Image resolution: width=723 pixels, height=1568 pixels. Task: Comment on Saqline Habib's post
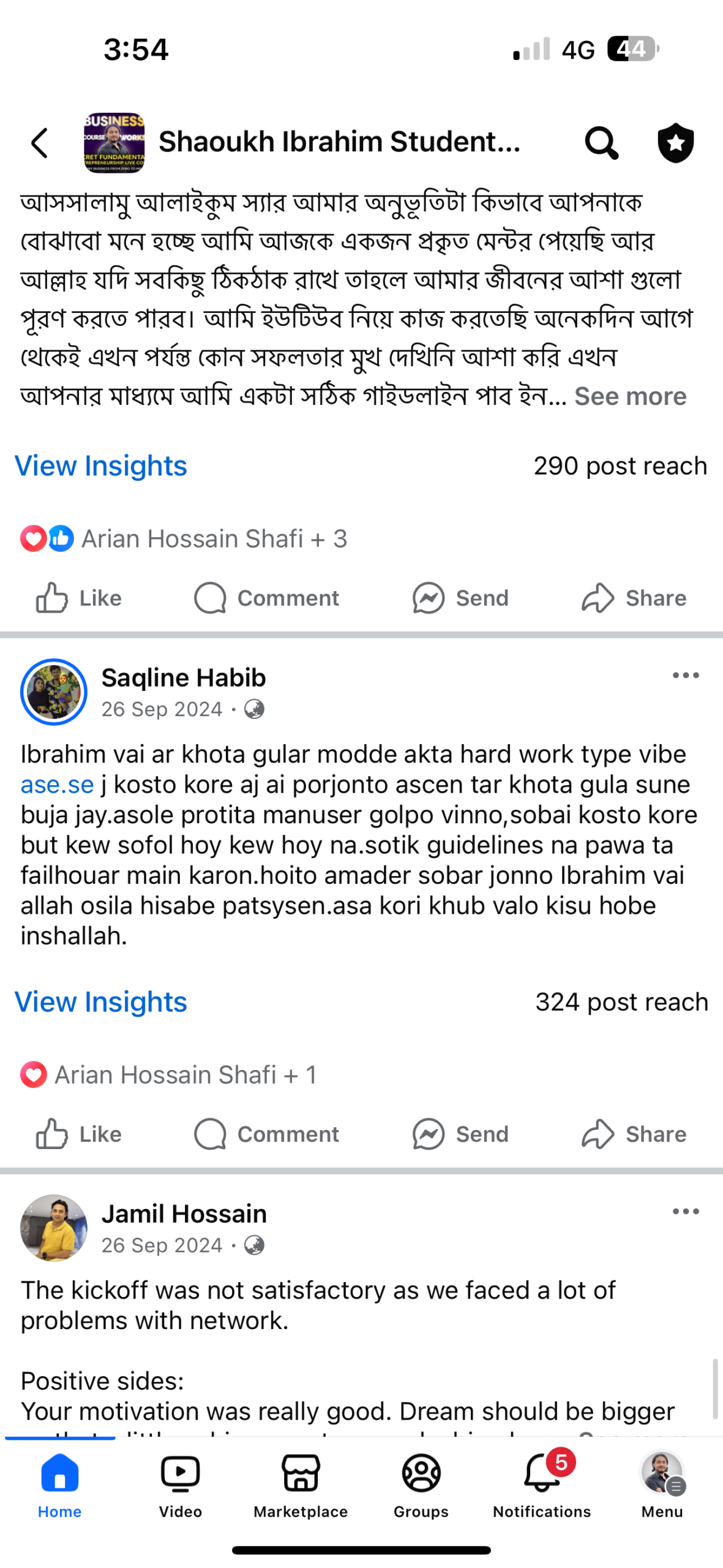[x=266, y=1133]
